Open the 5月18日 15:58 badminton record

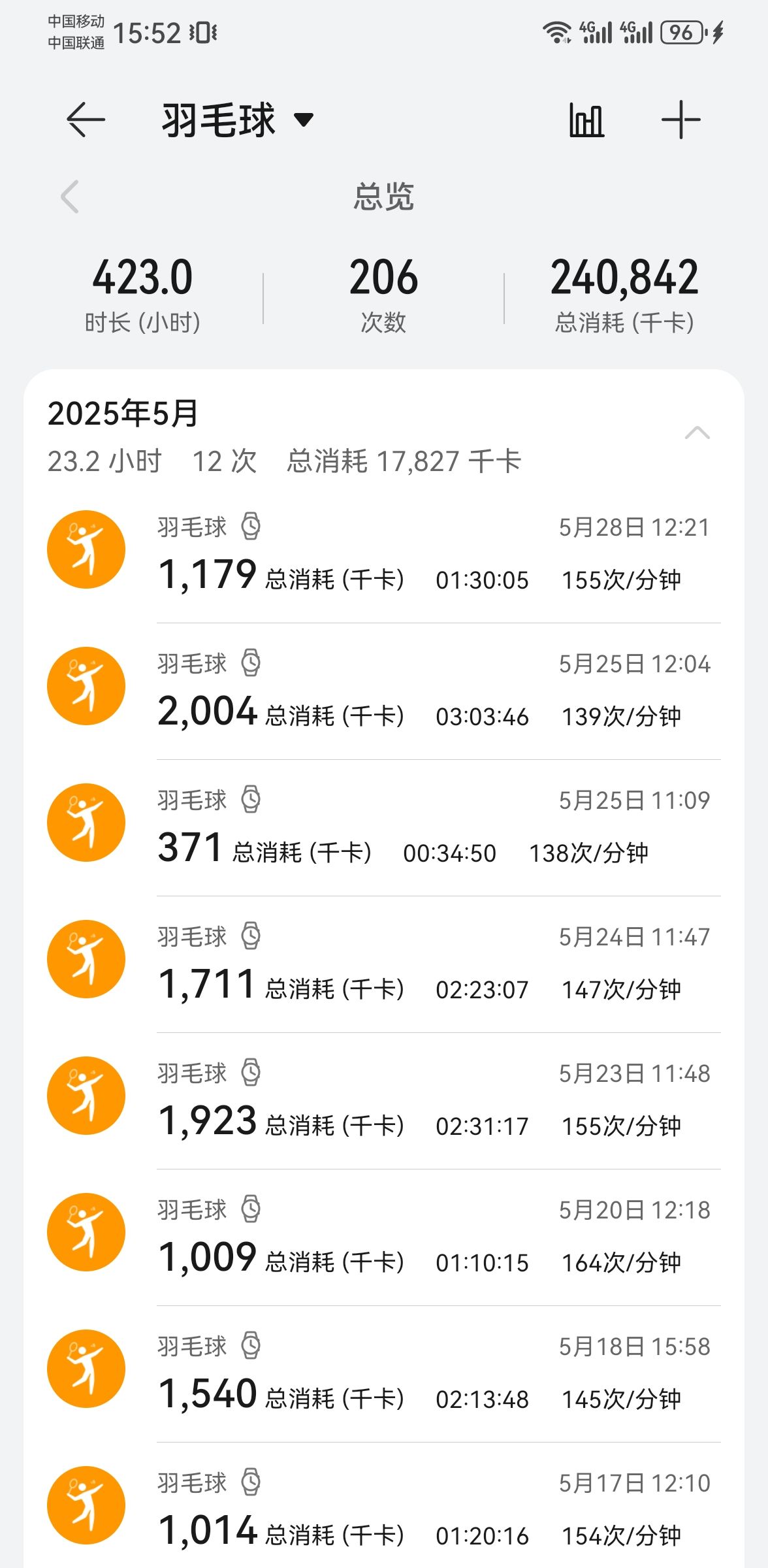(384, 1373)
